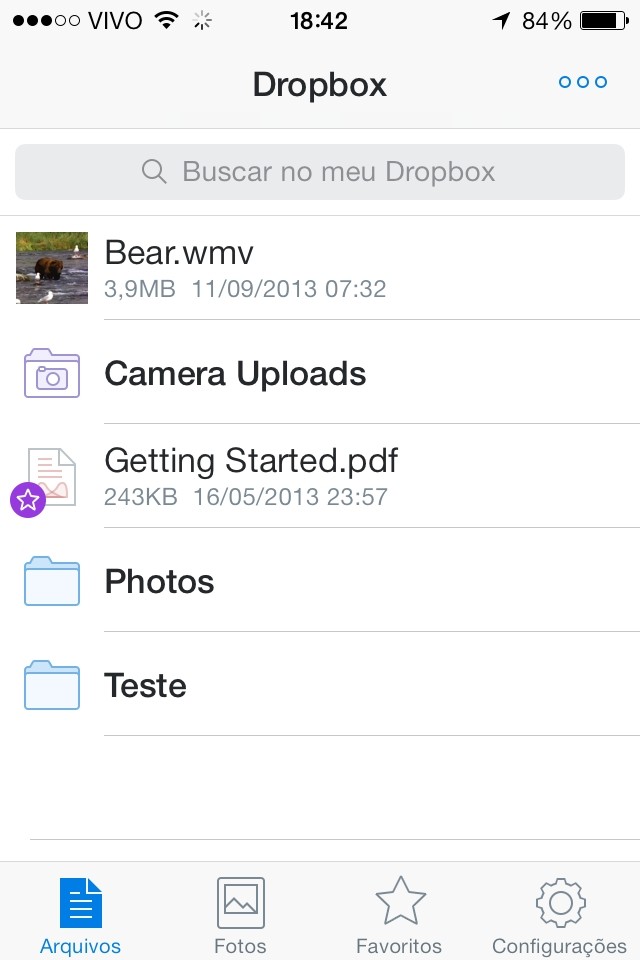640x960 pixels.
Task: Switch to the Fotos tab
Action: coord(240,914)
